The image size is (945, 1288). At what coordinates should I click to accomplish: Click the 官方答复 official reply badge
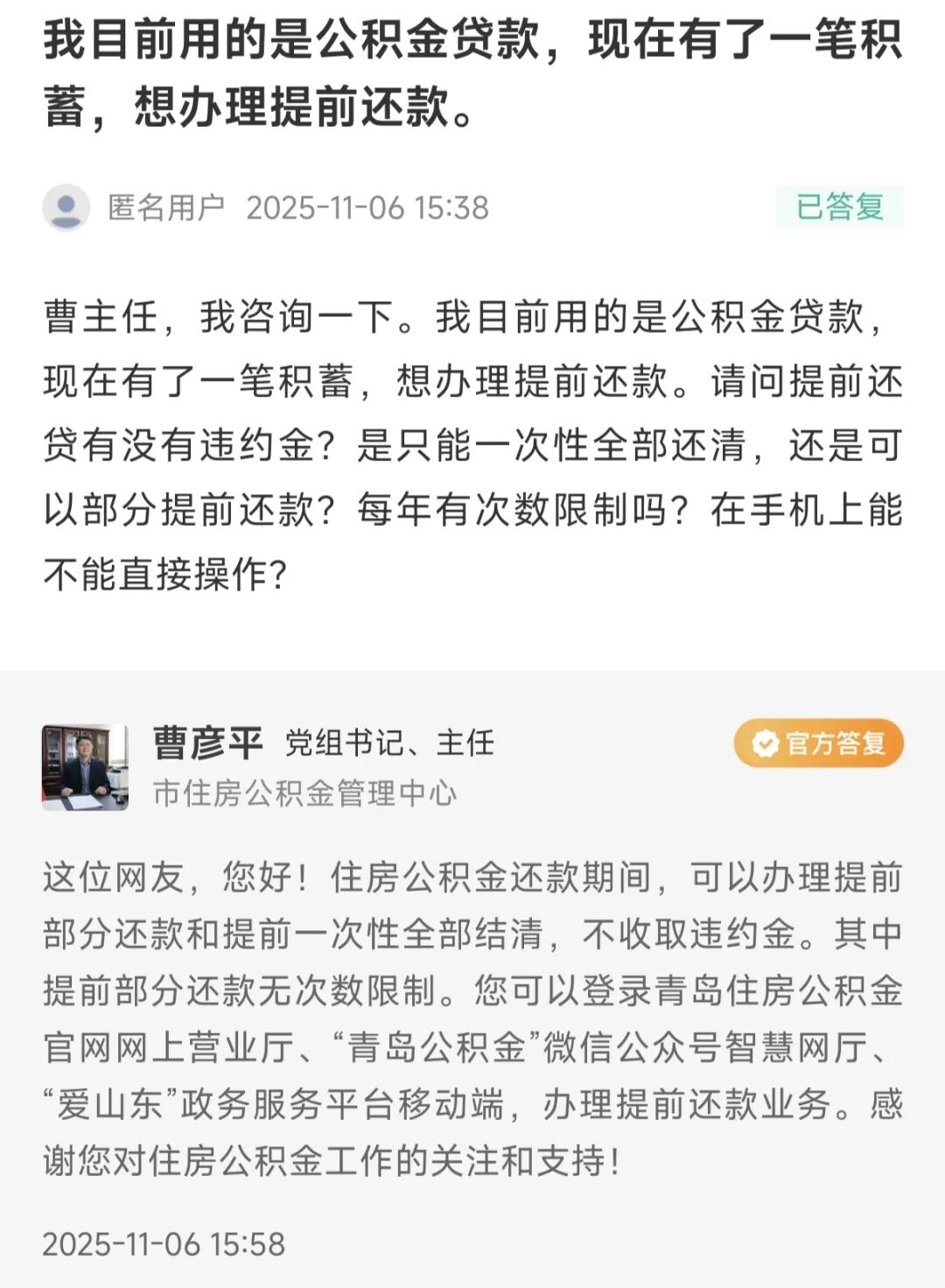[x=818, y=745]
